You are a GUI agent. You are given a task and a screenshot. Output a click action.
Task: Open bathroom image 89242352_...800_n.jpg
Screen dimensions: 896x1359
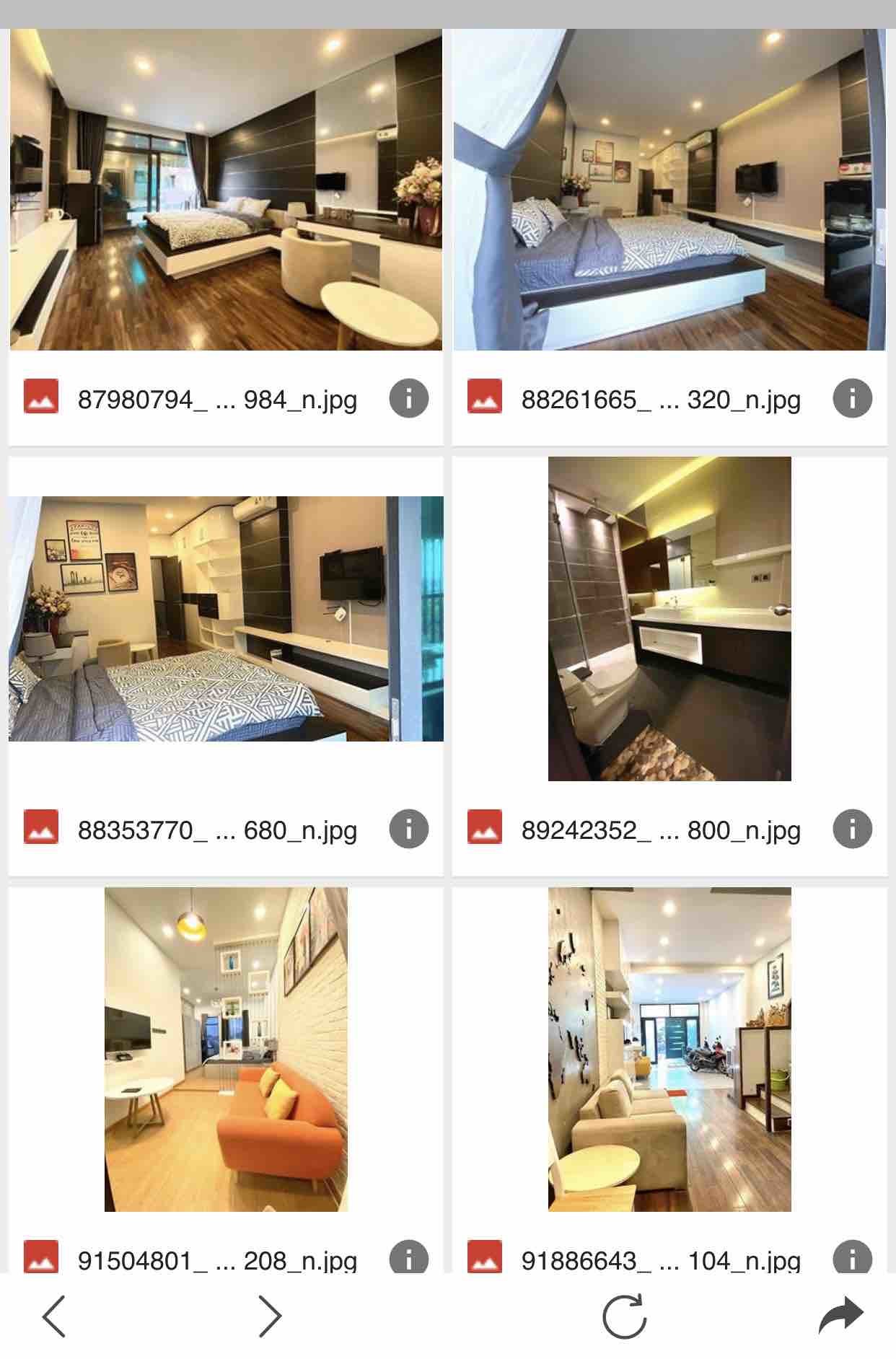tap(669, 619)
